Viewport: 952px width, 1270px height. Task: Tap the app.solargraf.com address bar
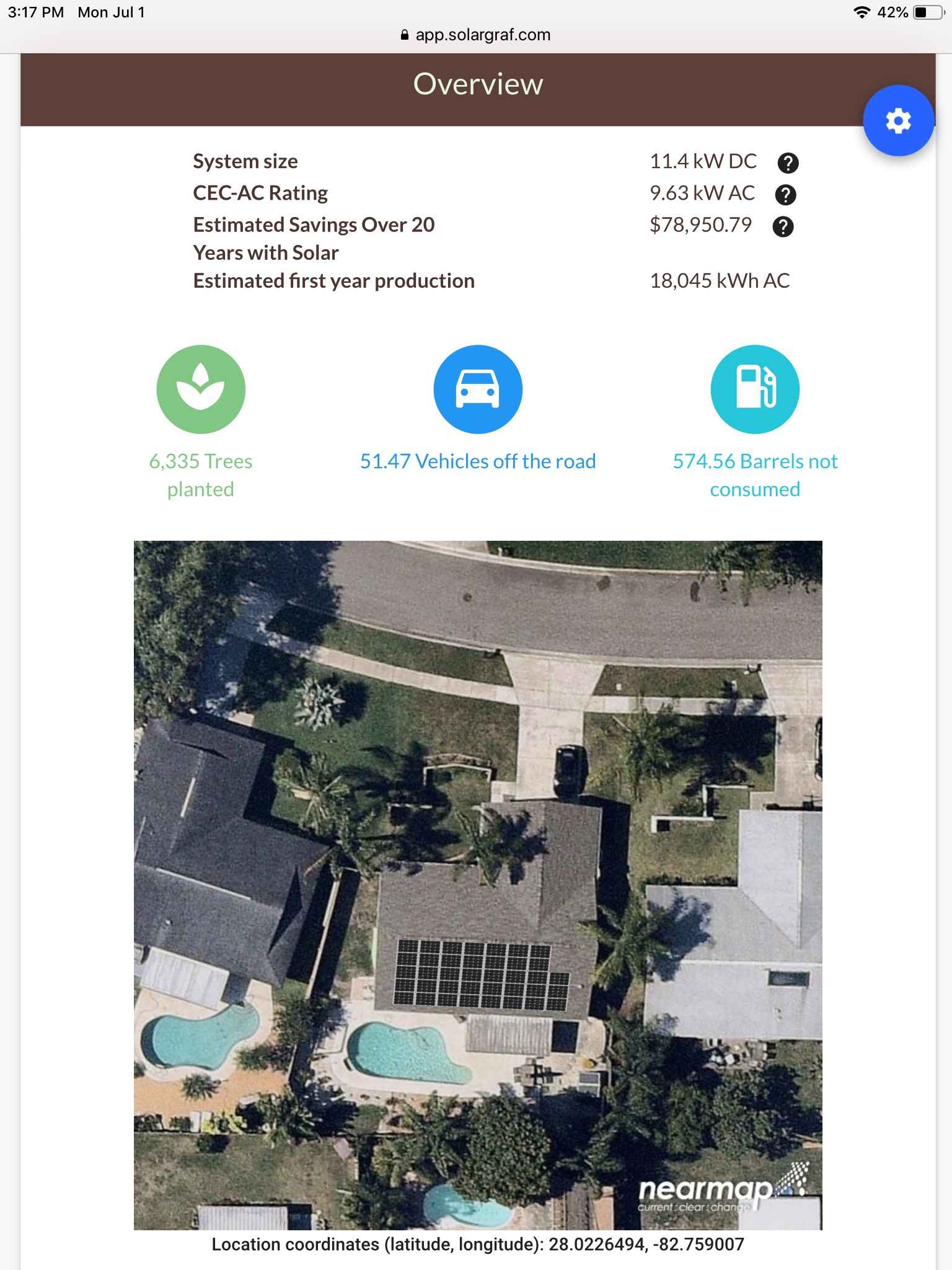pyautogui.click(x=476, y=35)
